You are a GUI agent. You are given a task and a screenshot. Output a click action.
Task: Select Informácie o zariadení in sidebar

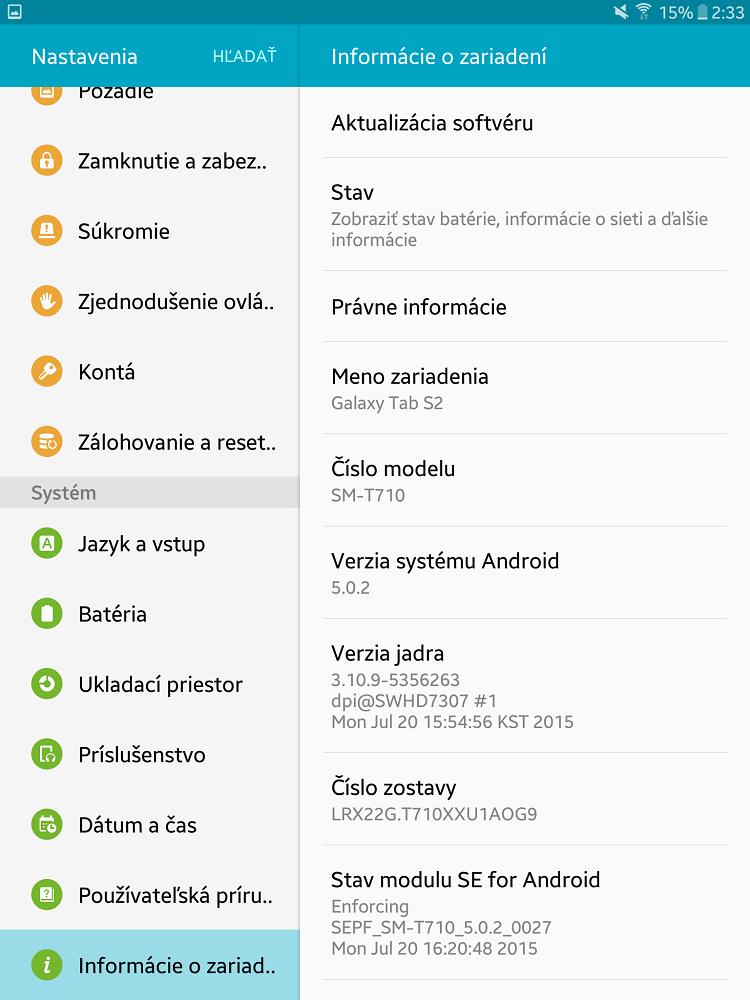click(x=150, y=965)
